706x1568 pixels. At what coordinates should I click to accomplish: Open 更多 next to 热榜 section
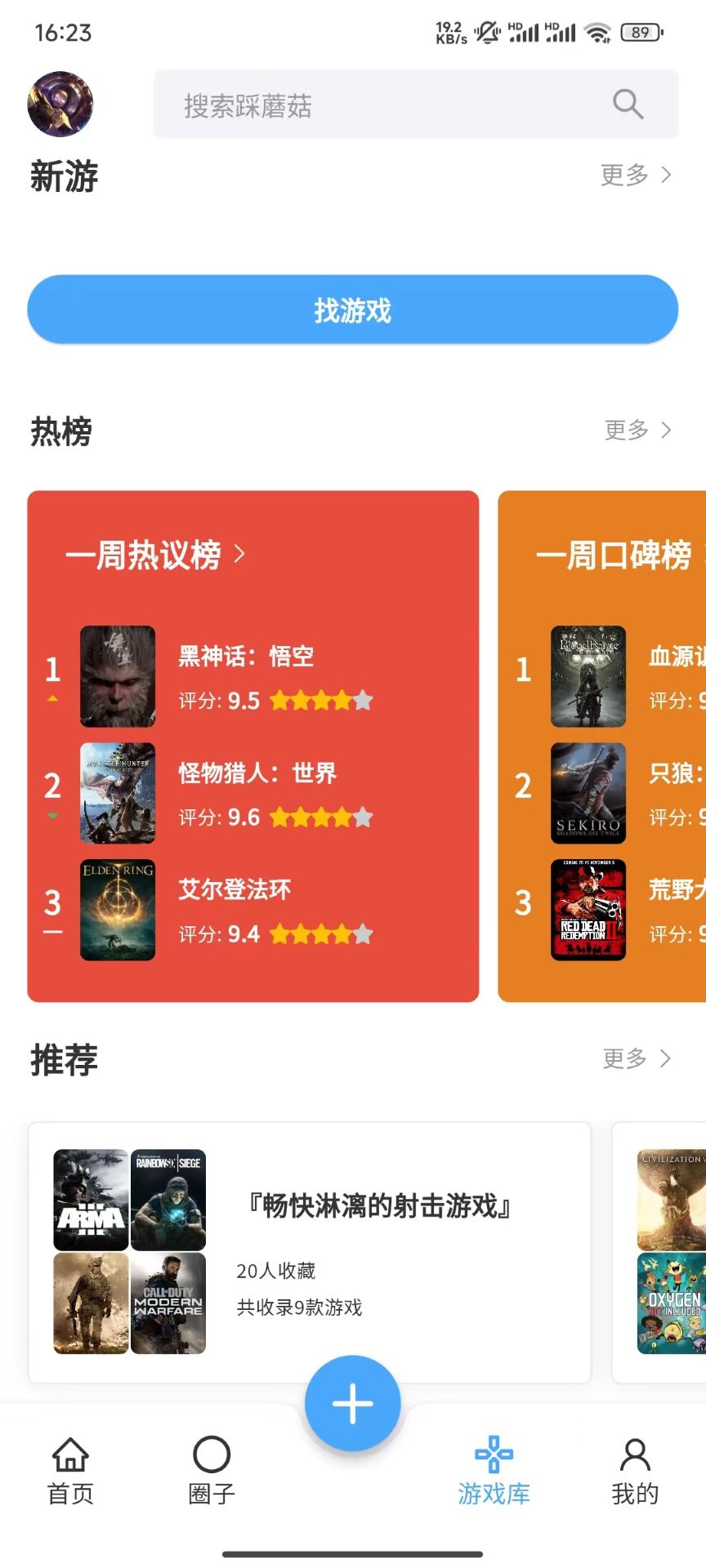pyautogui.click(x=637, y=430)
